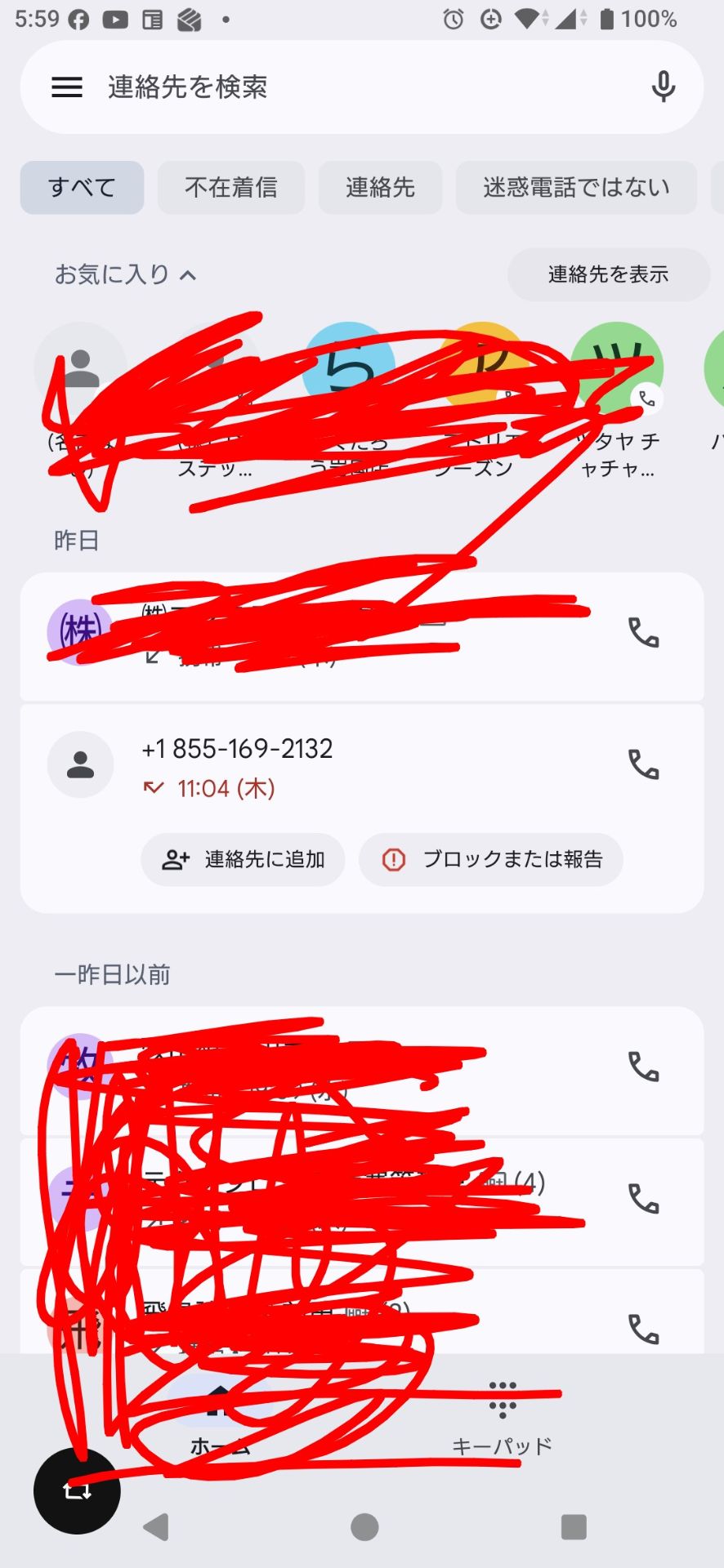The image size is (724, 1568).
Task: Enable the 連絡先 filter chip
Action: [x=380, y=188]
